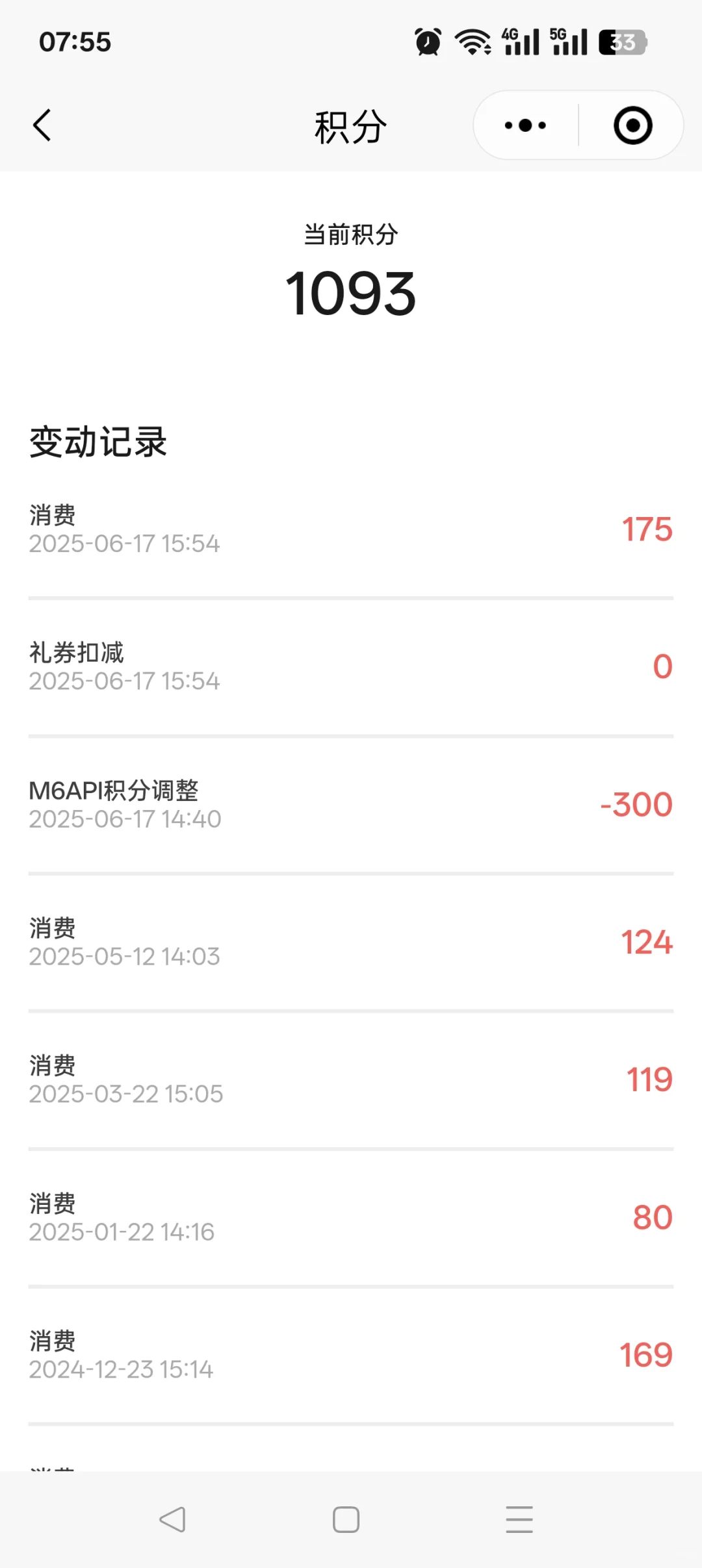Open recent apps from the navigation bar
Viewport: 702px width, 1568px height.
click(519, 1519)
